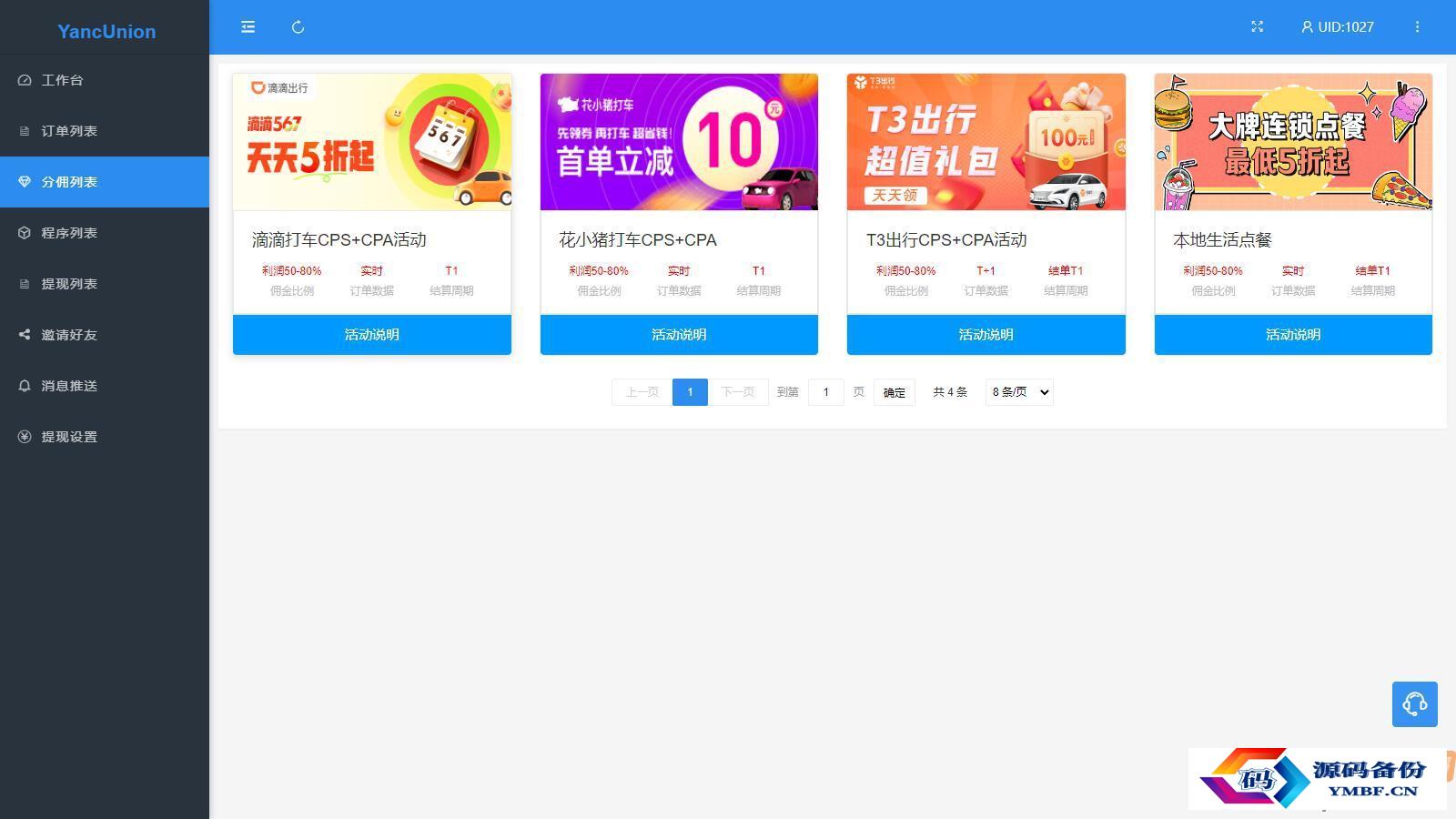Tap 活动说明 under 本地生活点餐
Image resolution: width=1456 pixels, height=819 pixels.
coord(1293,335)
